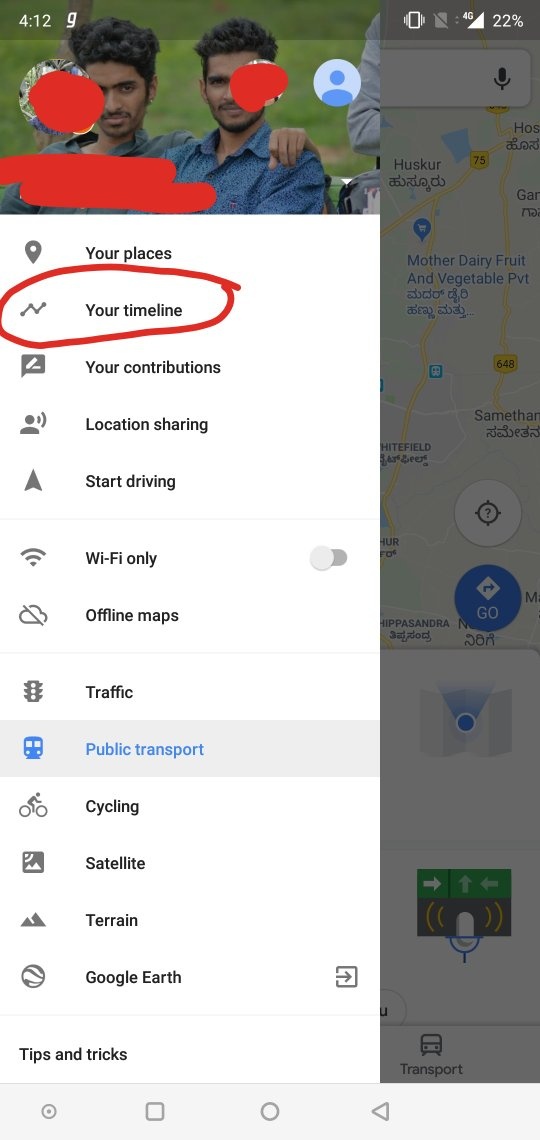Select the Public transport layer
Screen dimensions: 540x1140
(189, 749)
